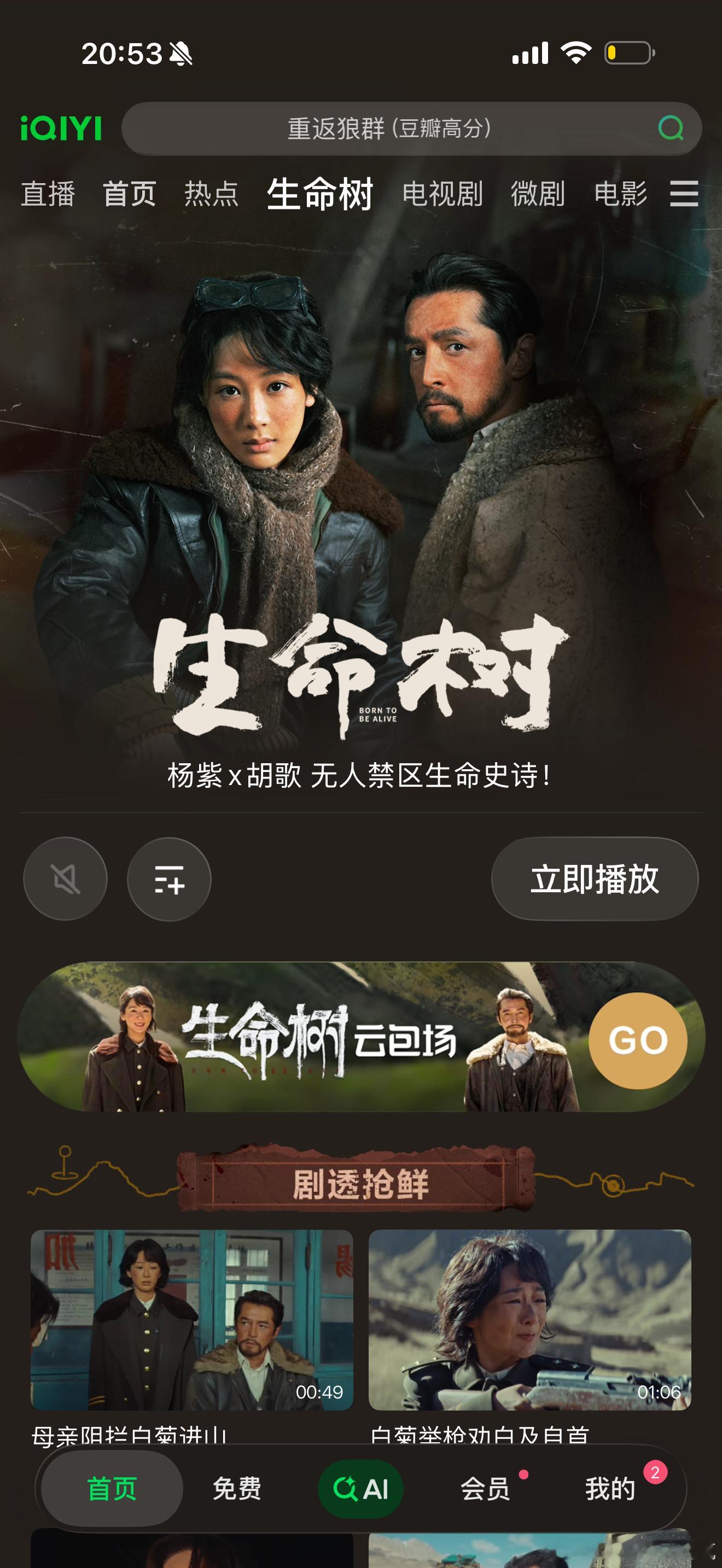Viewport: 722px width, 1568px height.
Task: Switch to the 生命树 tab
Action: click(x=319, y=196)
